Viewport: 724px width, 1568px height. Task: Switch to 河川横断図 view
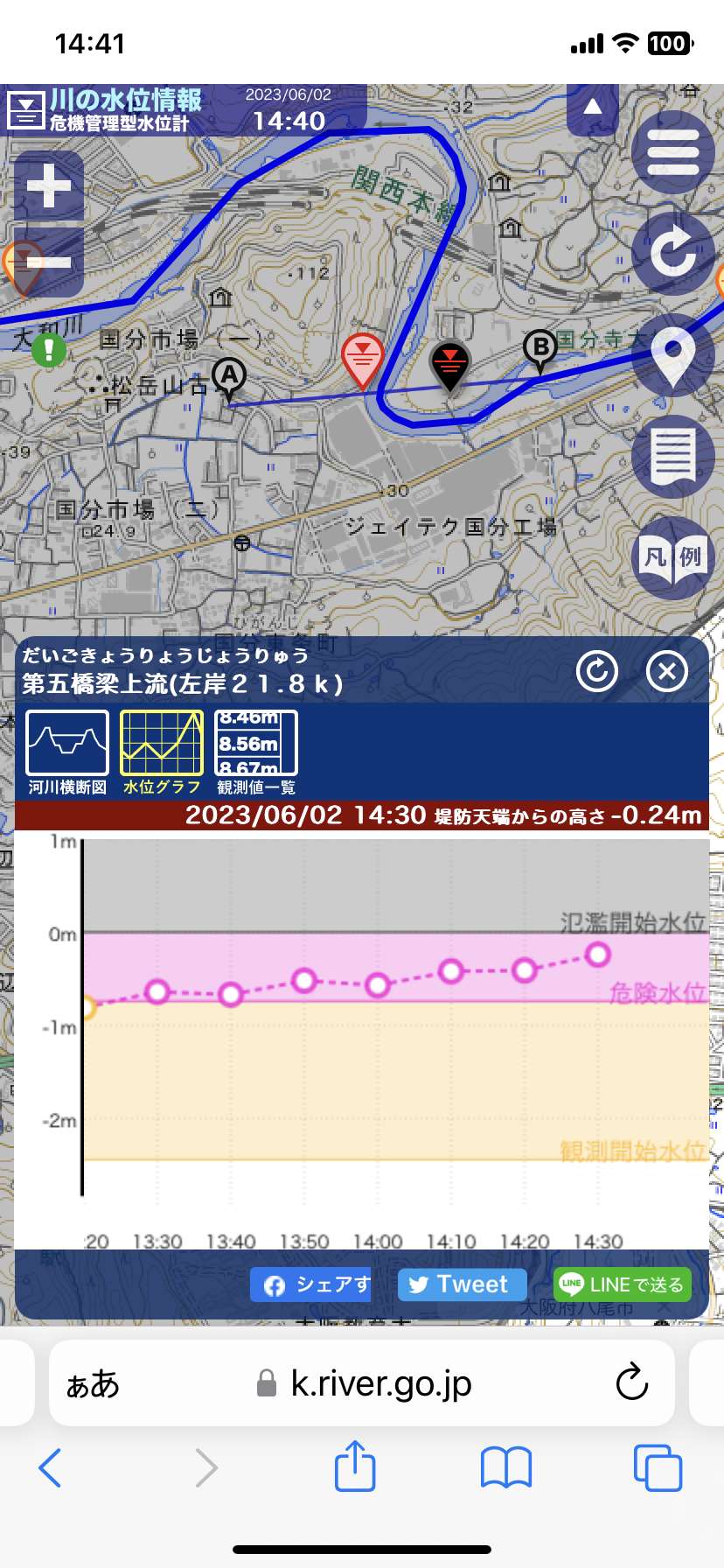(67, 752)
